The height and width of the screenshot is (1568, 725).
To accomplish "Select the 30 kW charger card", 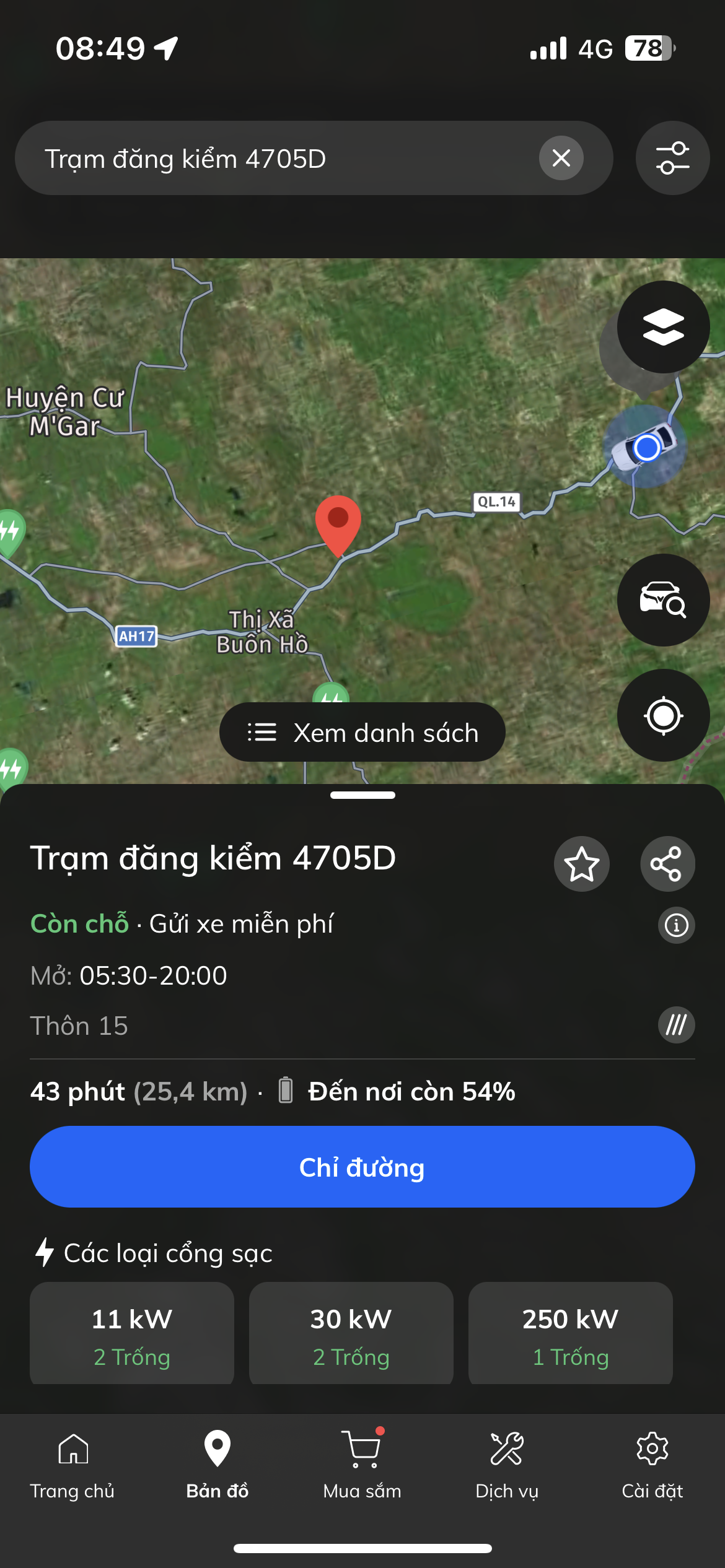I will click(351, 1335).
